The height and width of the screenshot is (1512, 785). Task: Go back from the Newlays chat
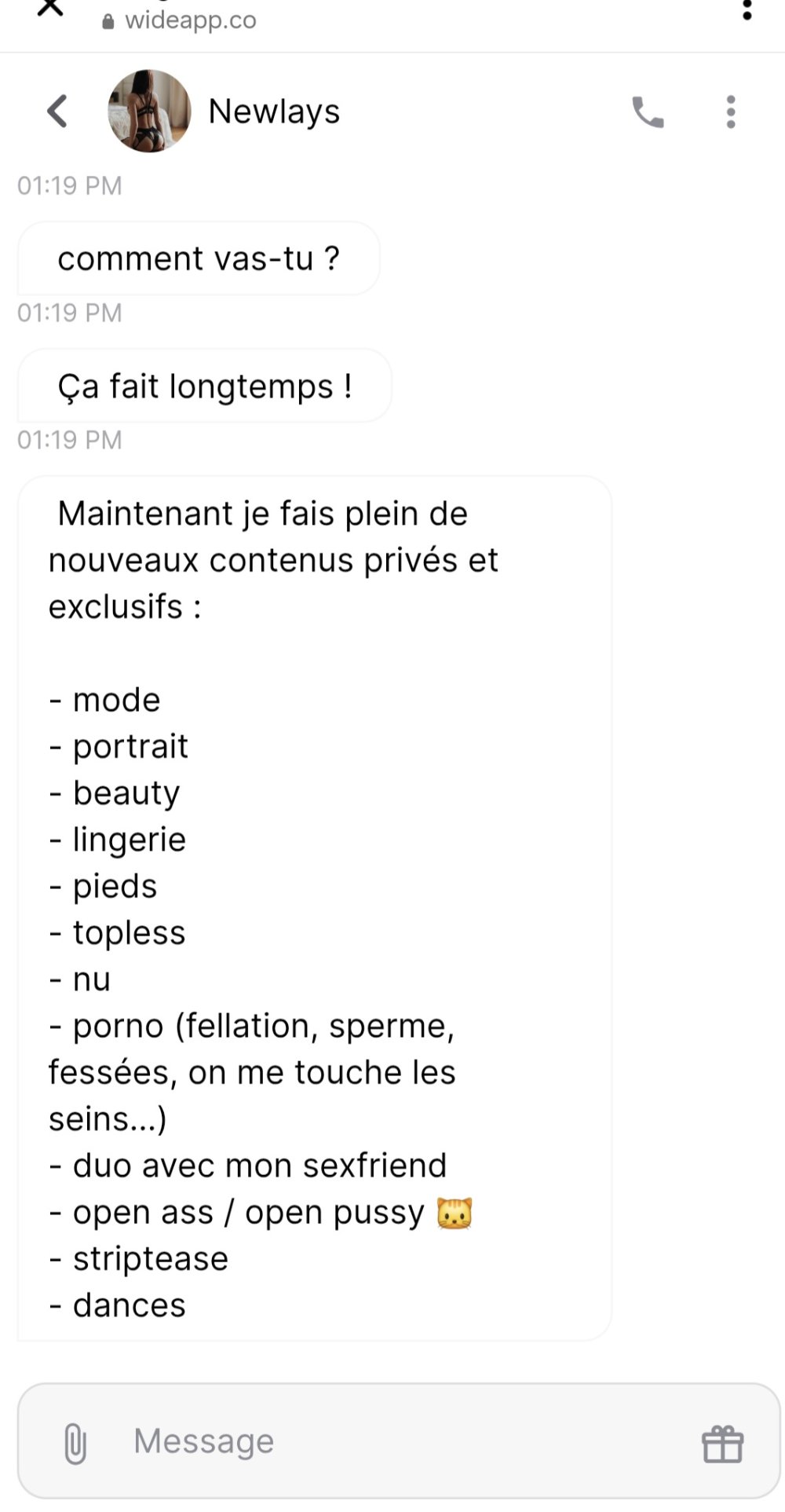tap(57, 112)
